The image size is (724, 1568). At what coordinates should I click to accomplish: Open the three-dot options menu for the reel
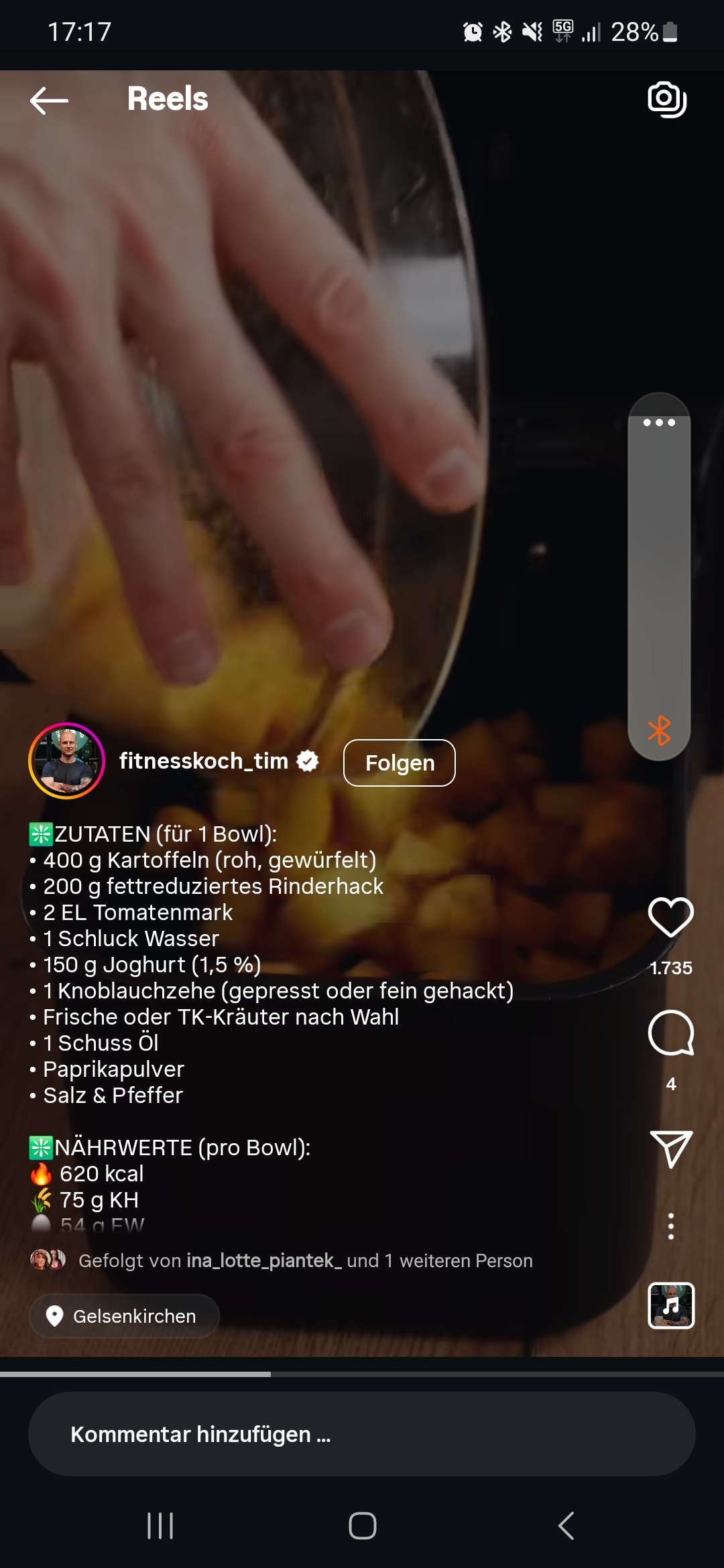pos(672,1222)
